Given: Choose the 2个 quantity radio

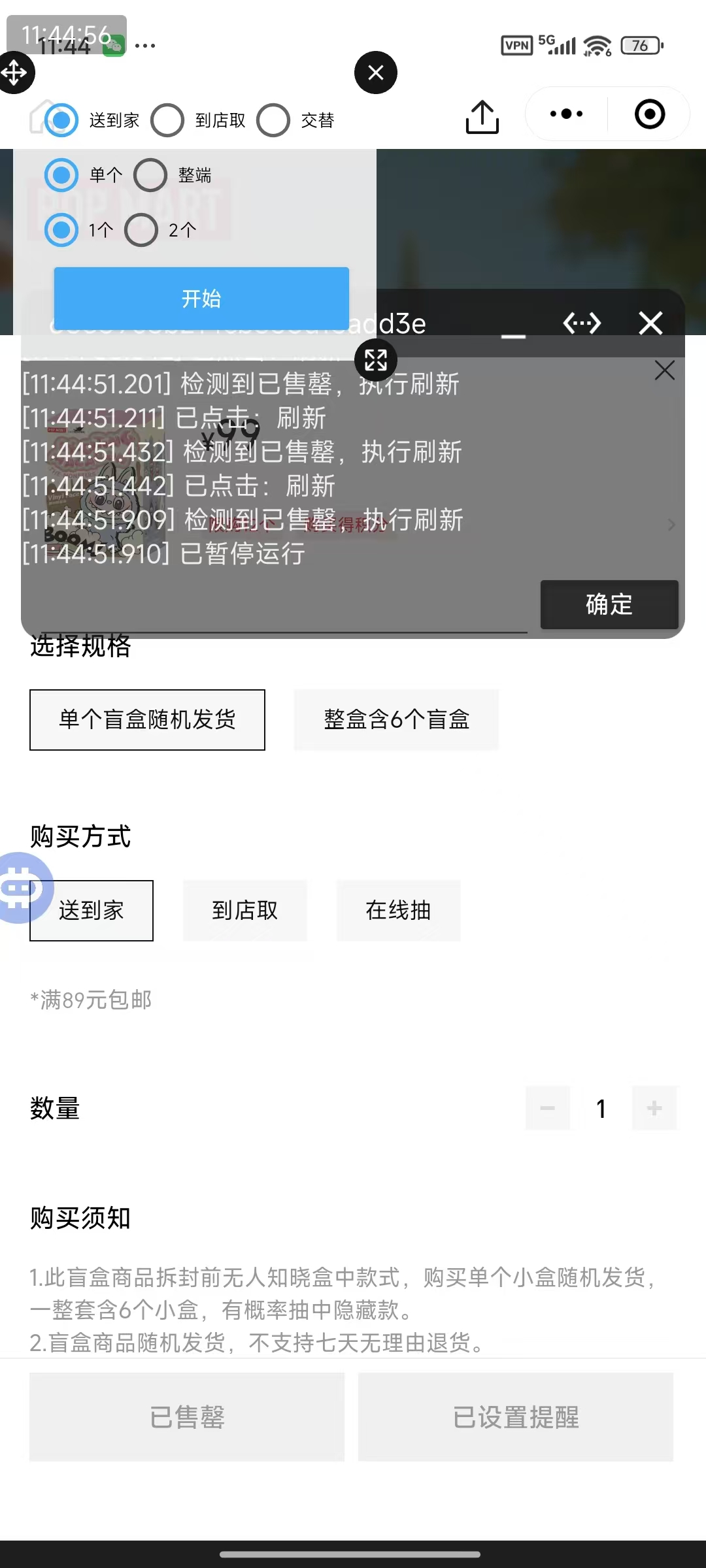Looking at the screenshot, I should coord(141,230).
